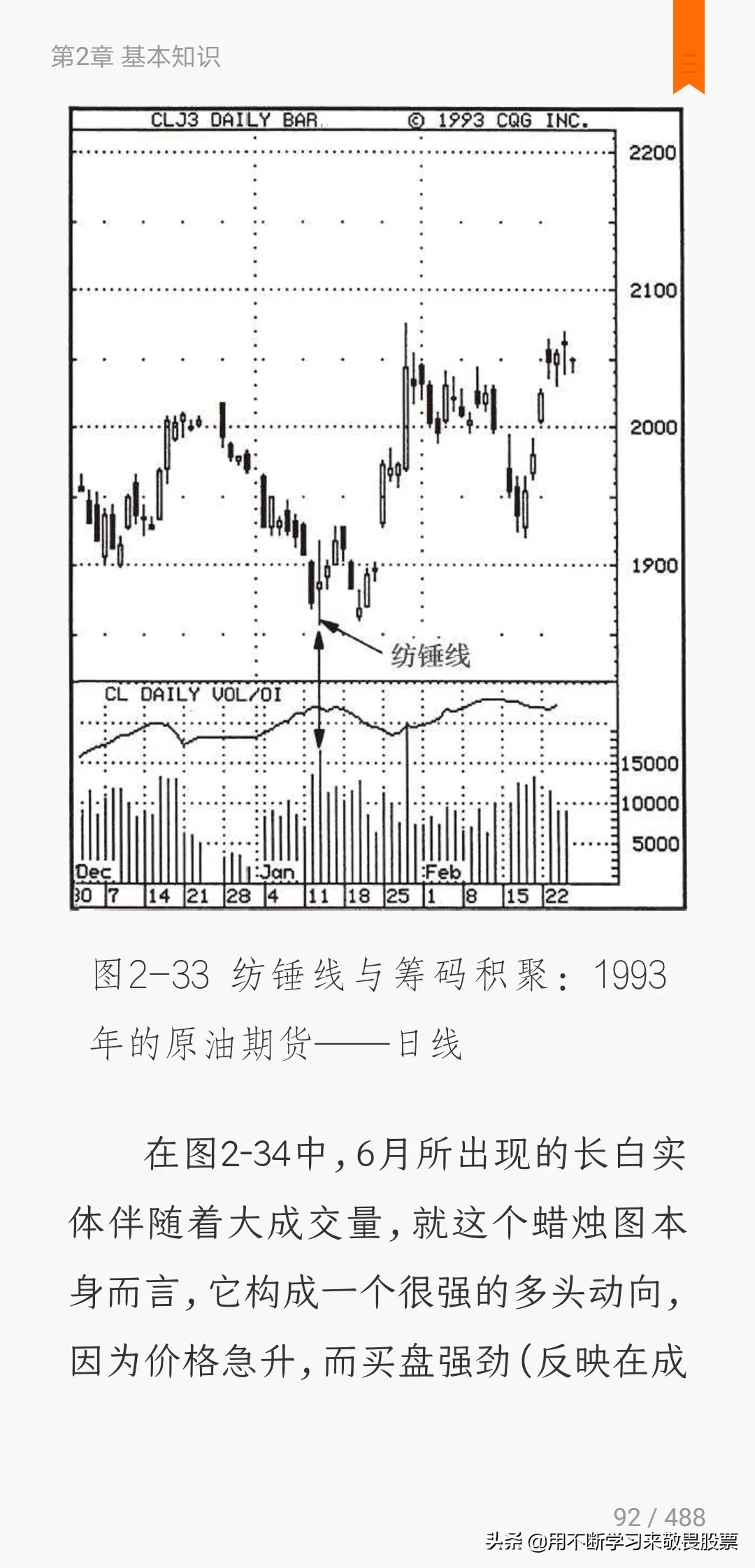Tap the orange bookmark ribbon

tap(689, 47)
